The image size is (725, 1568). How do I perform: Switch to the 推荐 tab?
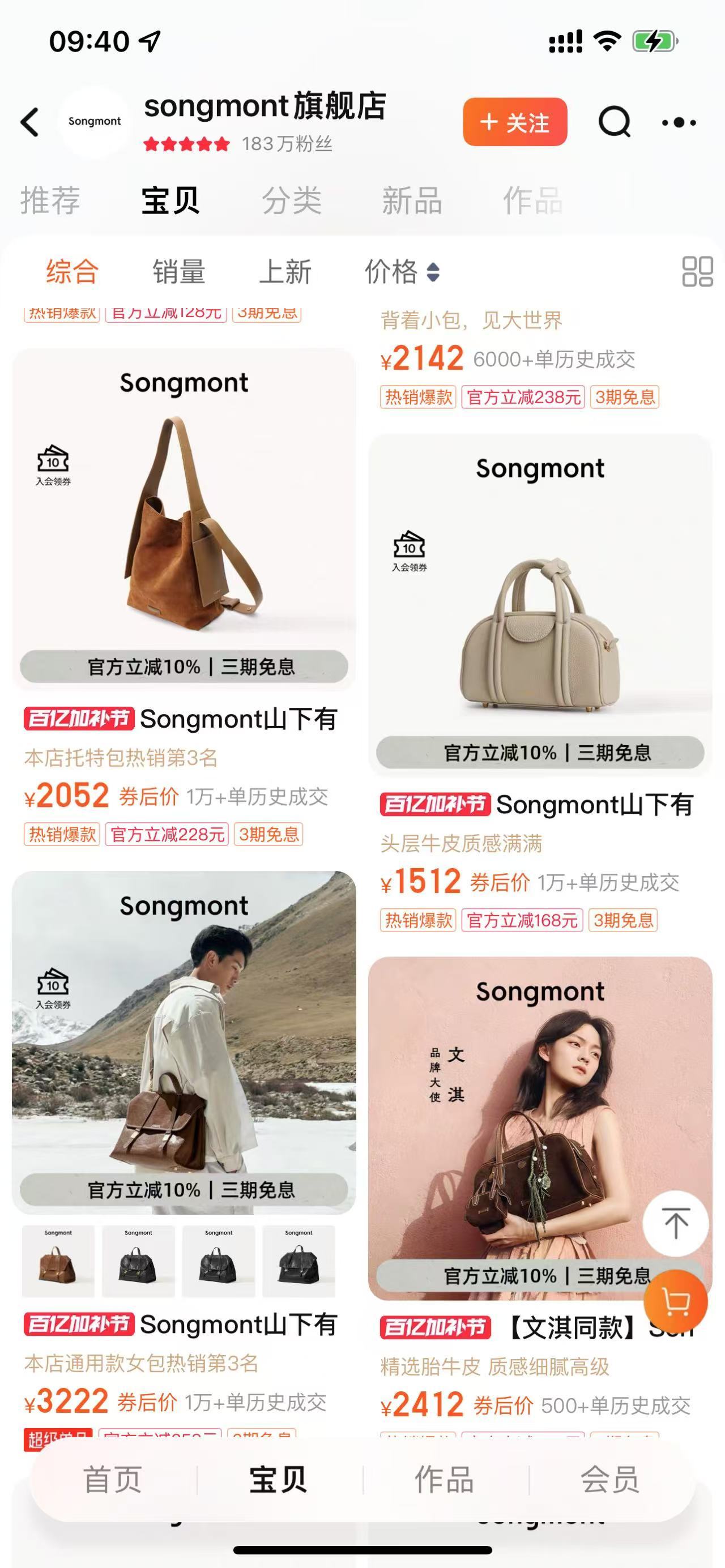pos(50,200)
